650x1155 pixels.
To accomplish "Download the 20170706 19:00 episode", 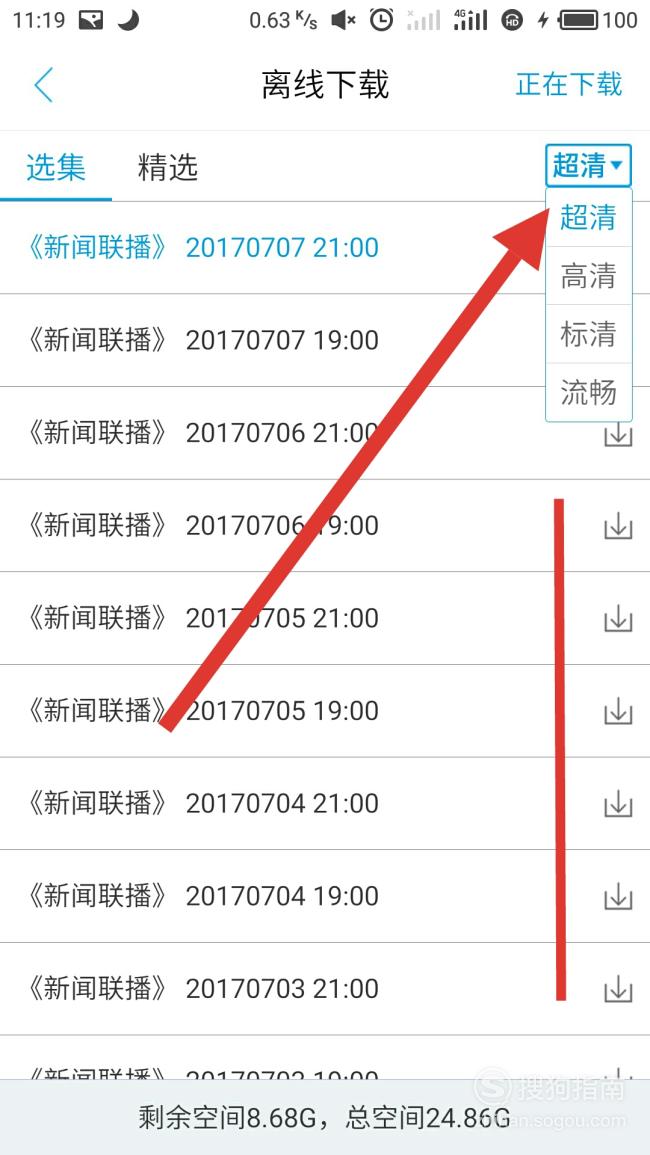I will tap(618, 526).
